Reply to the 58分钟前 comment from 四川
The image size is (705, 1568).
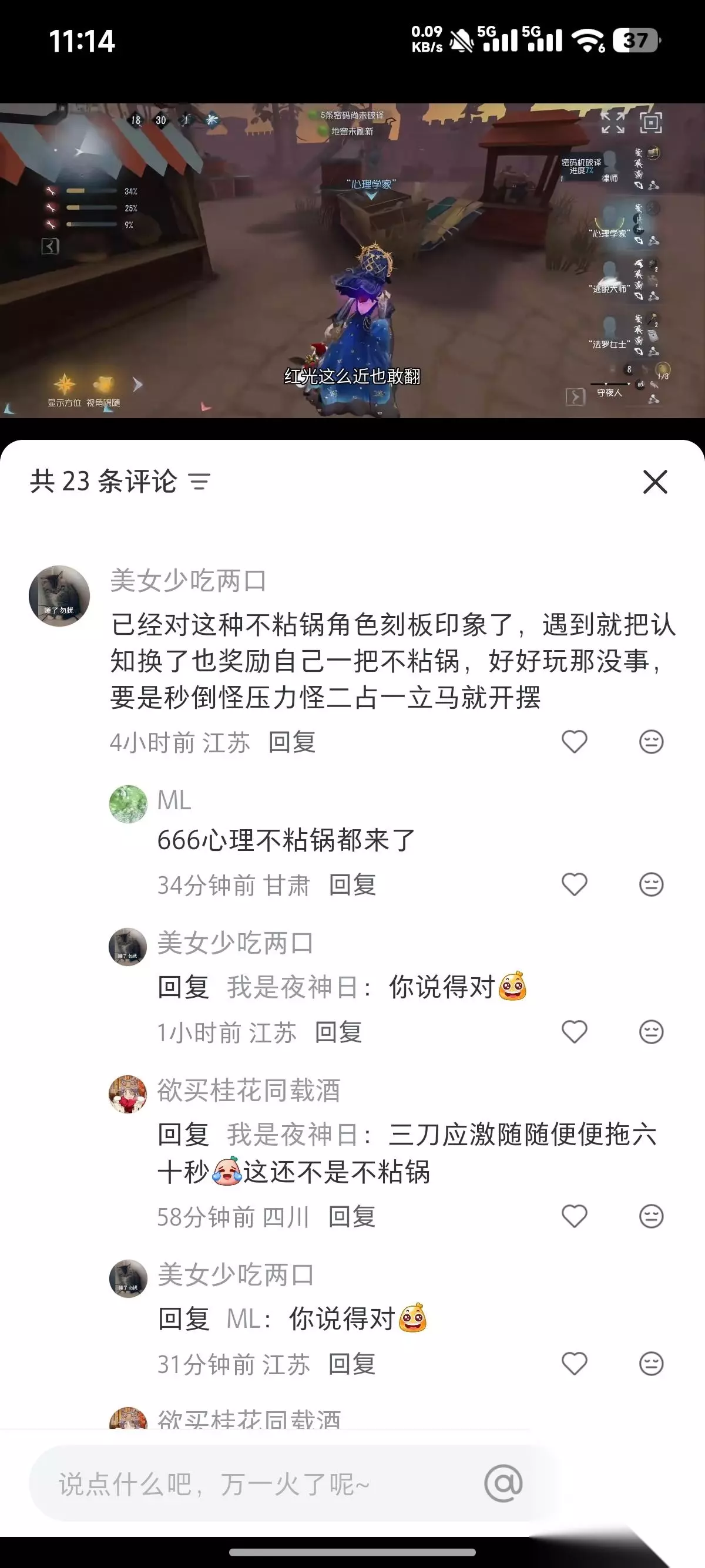pyautogui.click(x=352, y=1217)
